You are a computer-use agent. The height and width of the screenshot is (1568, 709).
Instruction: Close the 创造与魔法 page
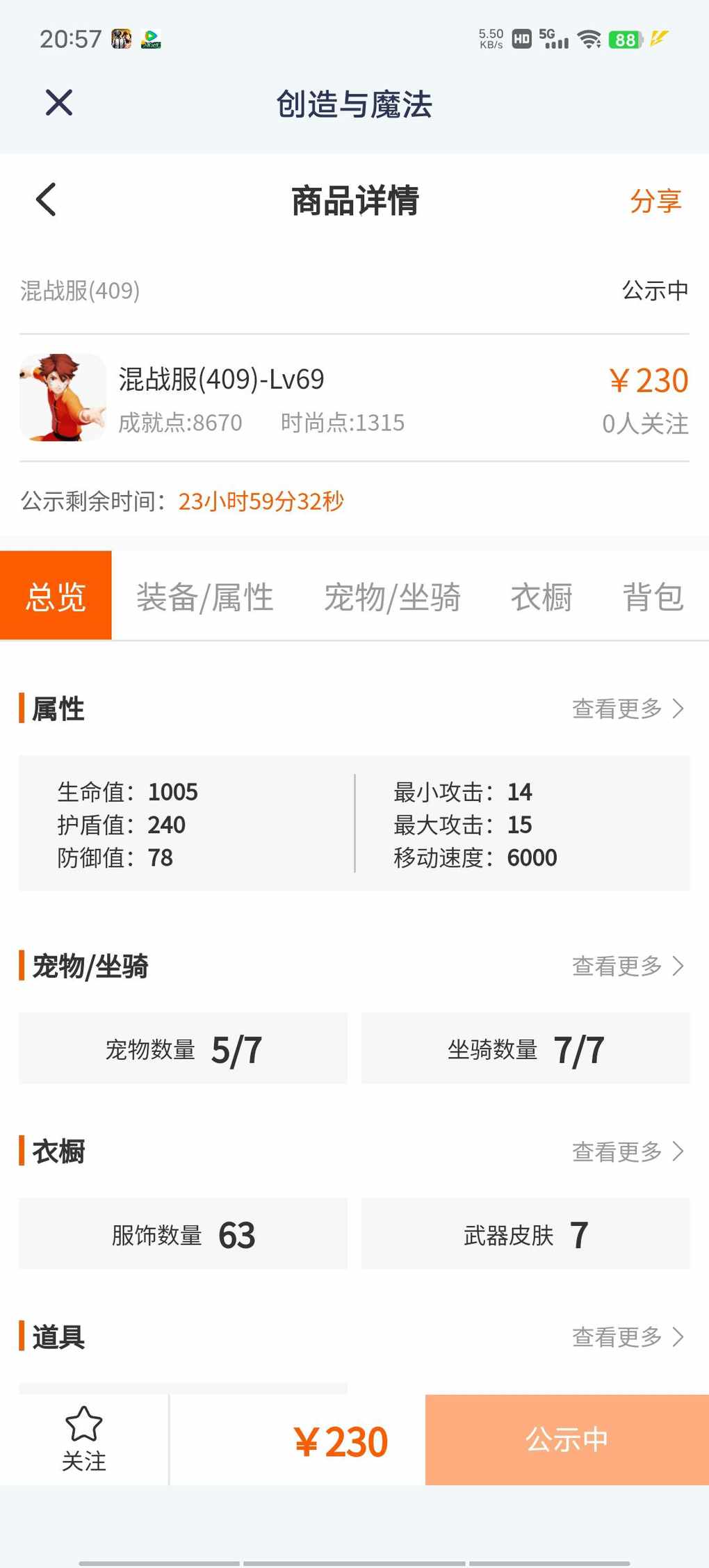click(x=59, y=103)
